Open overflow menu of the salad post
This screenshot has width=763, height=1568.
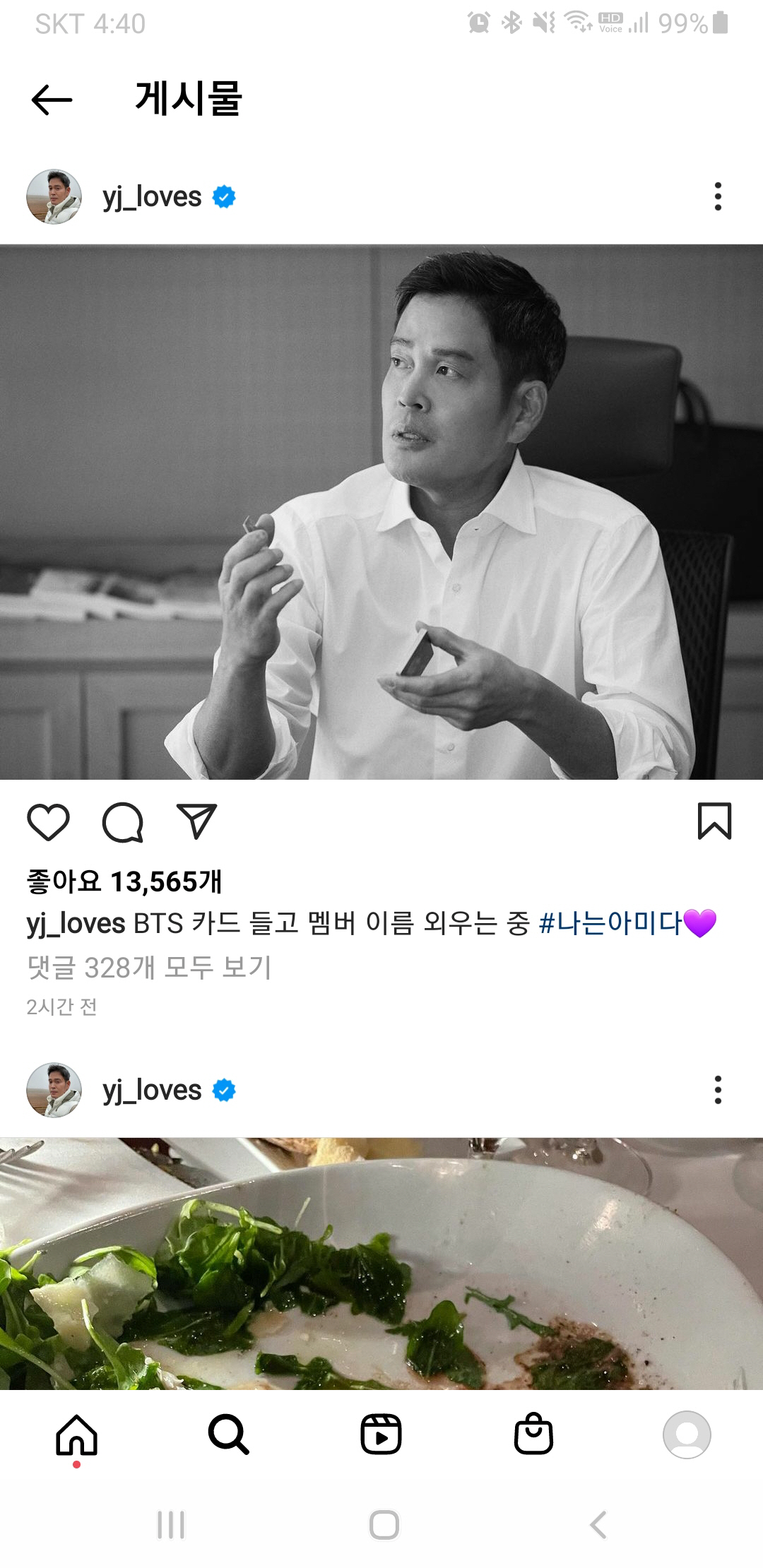pos(718,1090)
